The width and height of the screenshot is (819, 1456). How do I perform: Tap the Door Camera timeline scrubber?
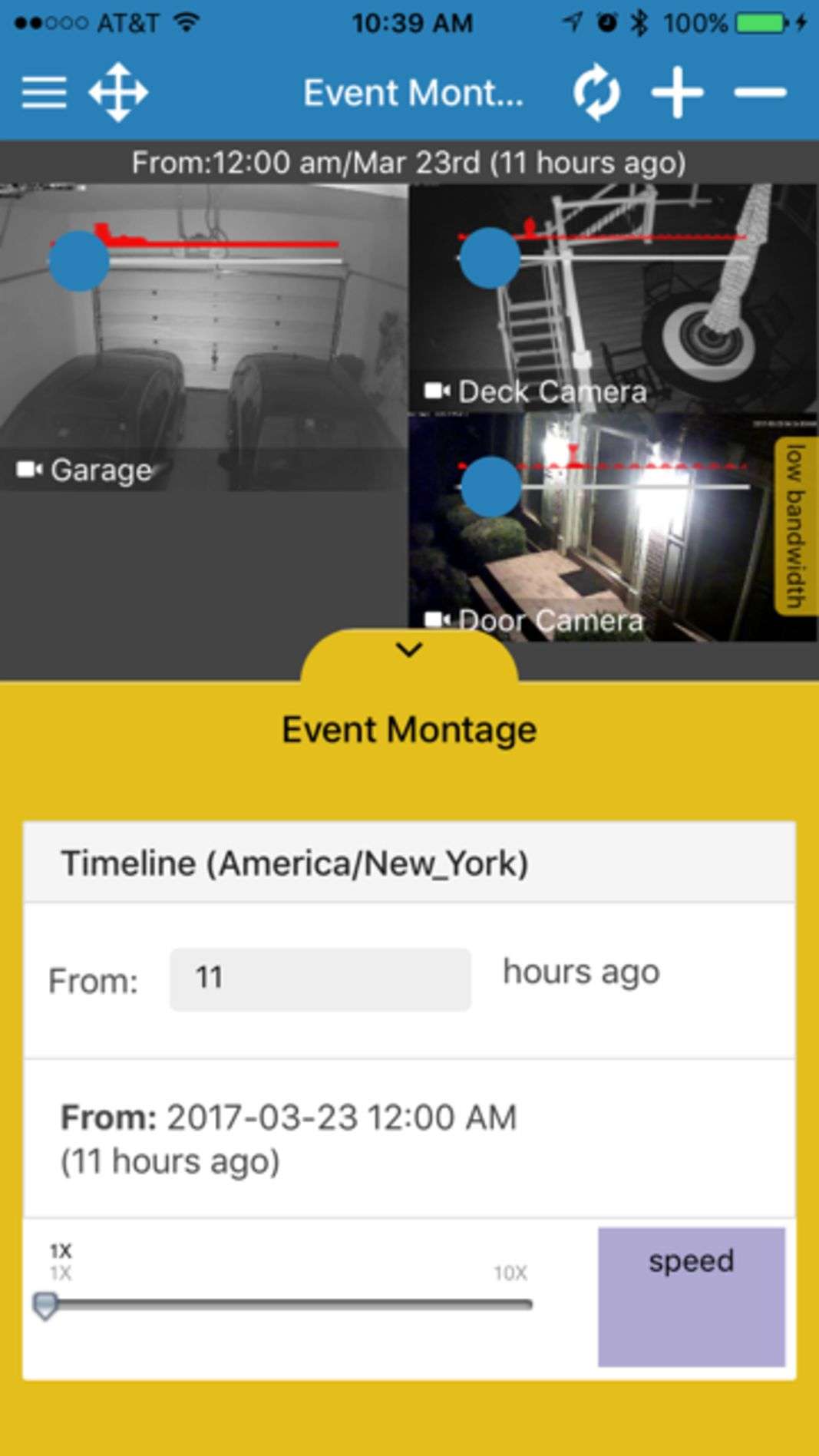pyautogui.click(x=491, y=487)
